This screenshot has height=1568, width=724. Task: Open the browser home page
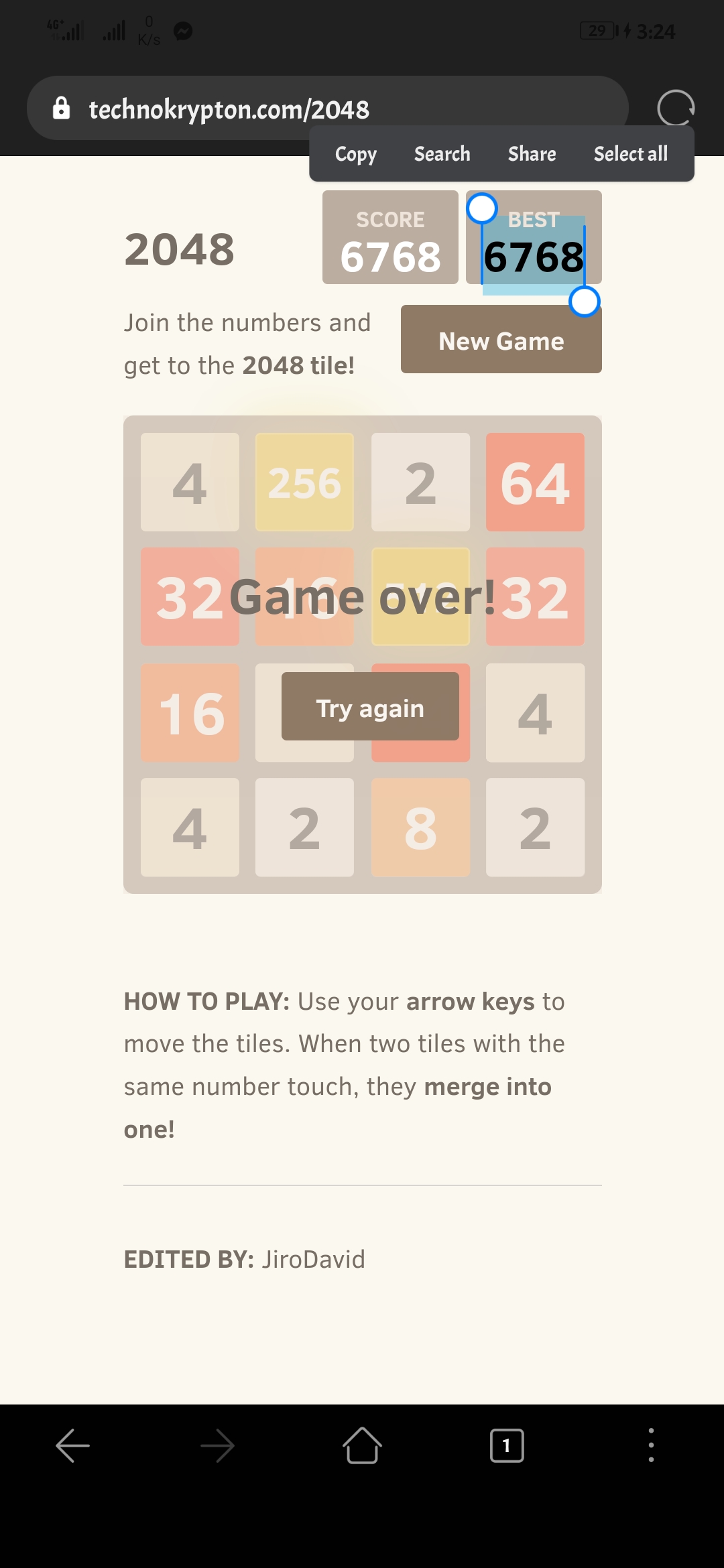(362, 1445)
